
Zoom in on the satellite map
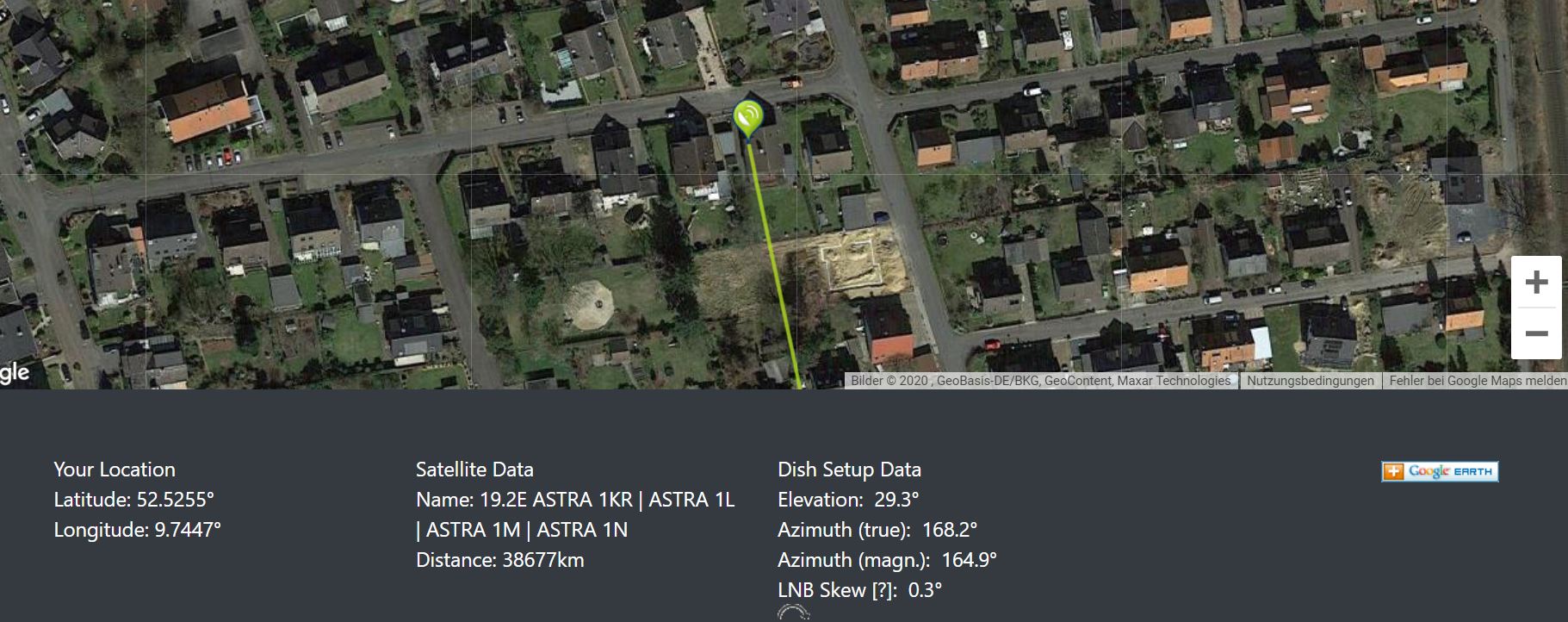click(x=1536, y=283)
